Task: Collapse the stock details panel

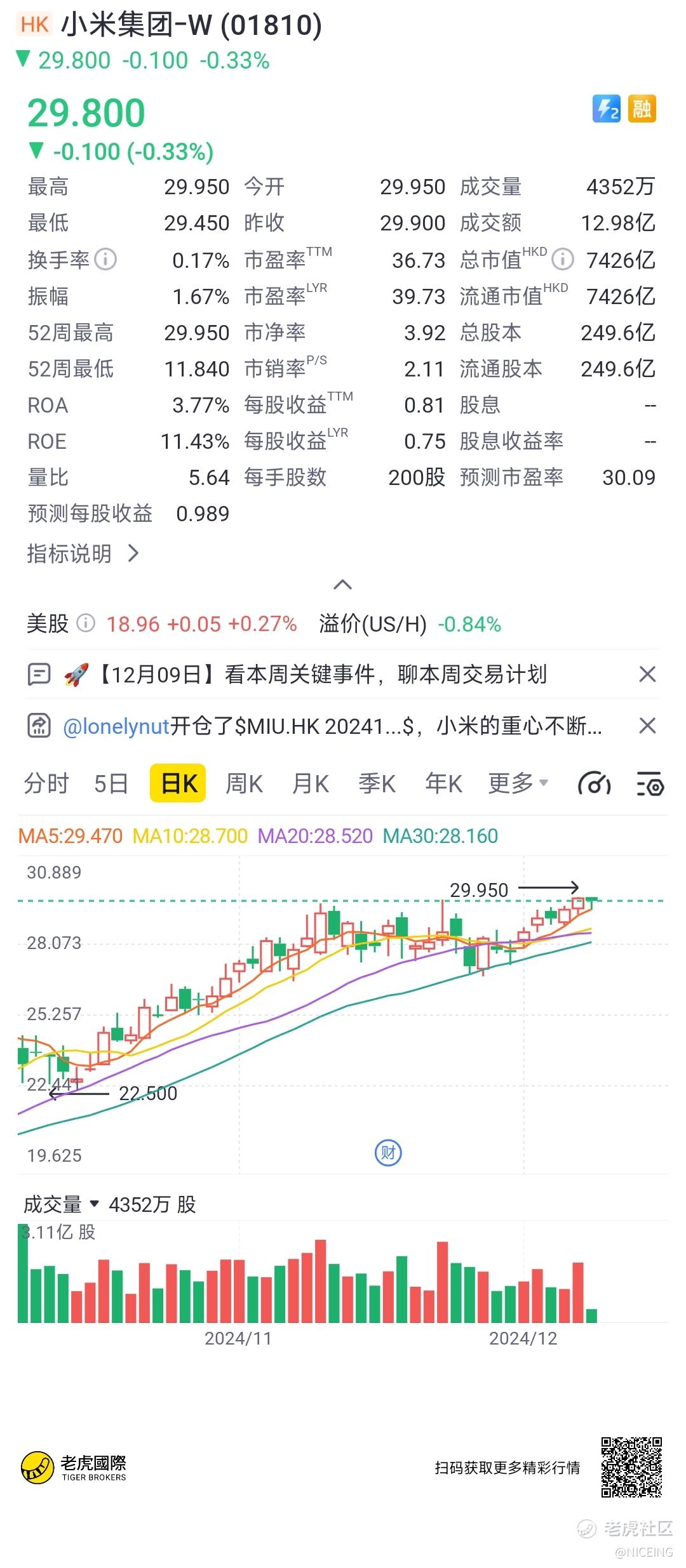Action: [x=343, y=585]
